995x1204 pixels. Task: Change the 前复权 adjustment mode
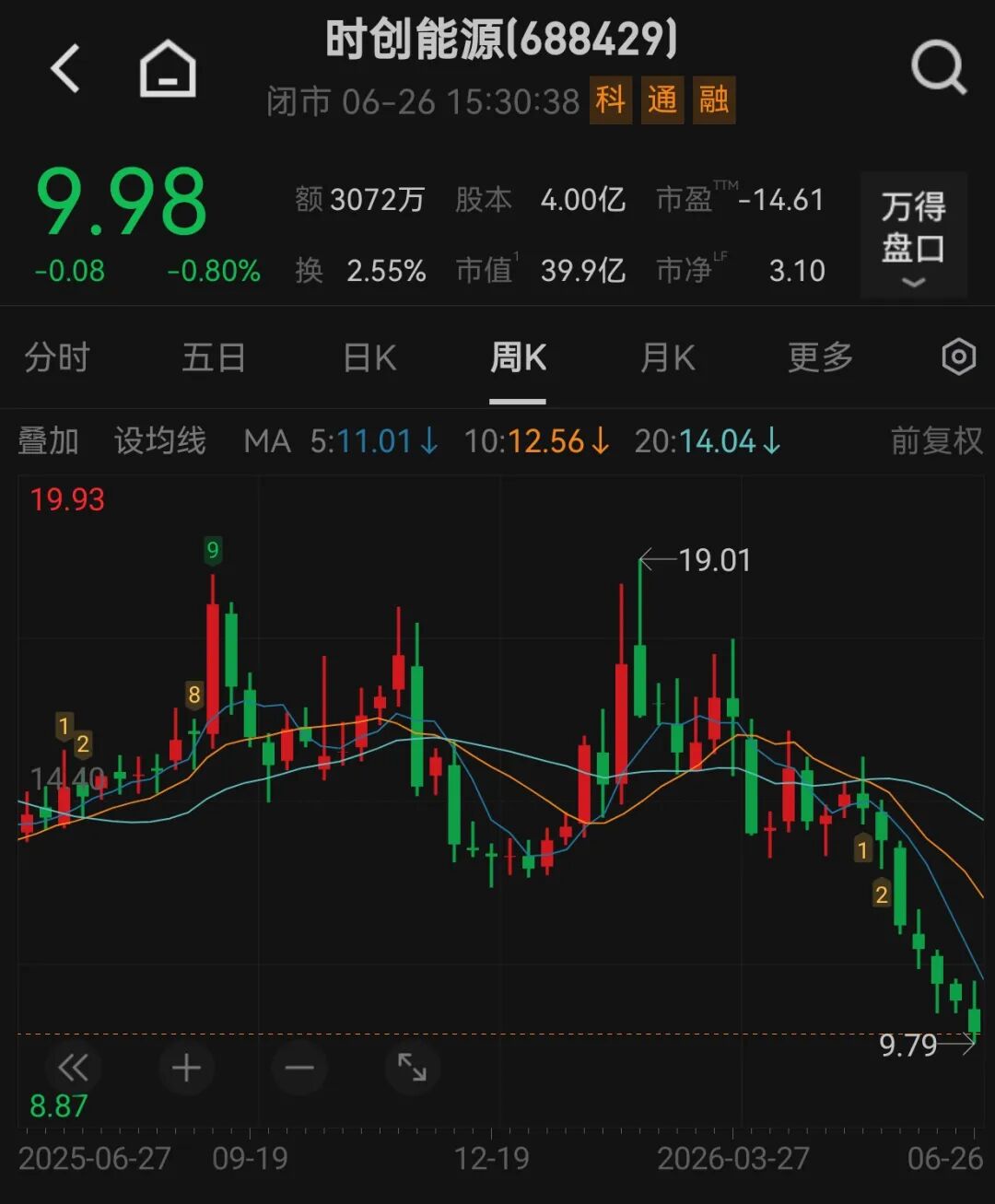coord(937,441)
